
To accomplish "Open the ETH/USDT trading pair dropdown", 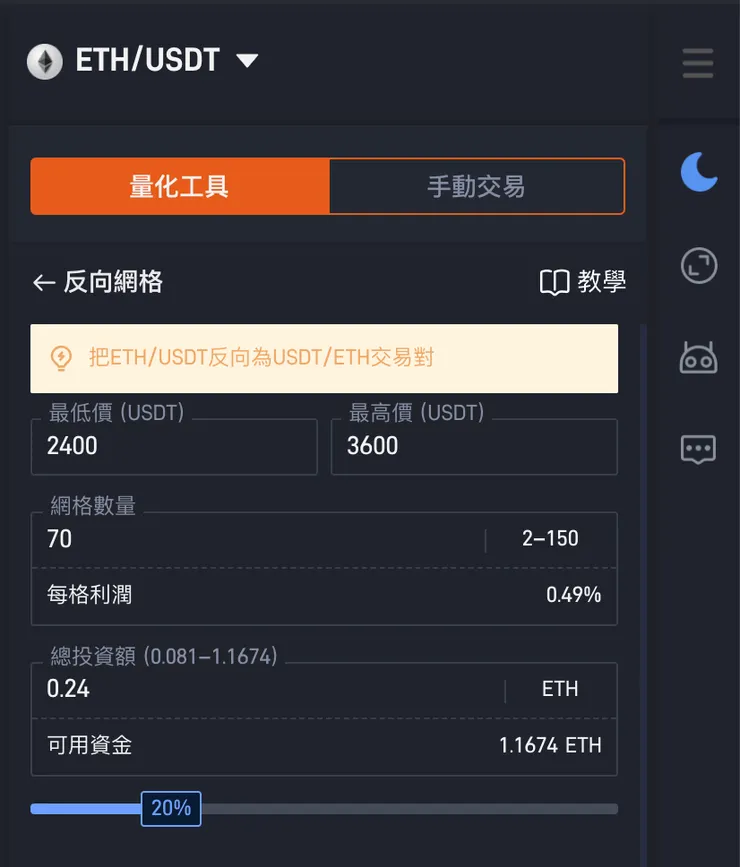I will click(x=247, y=60).
